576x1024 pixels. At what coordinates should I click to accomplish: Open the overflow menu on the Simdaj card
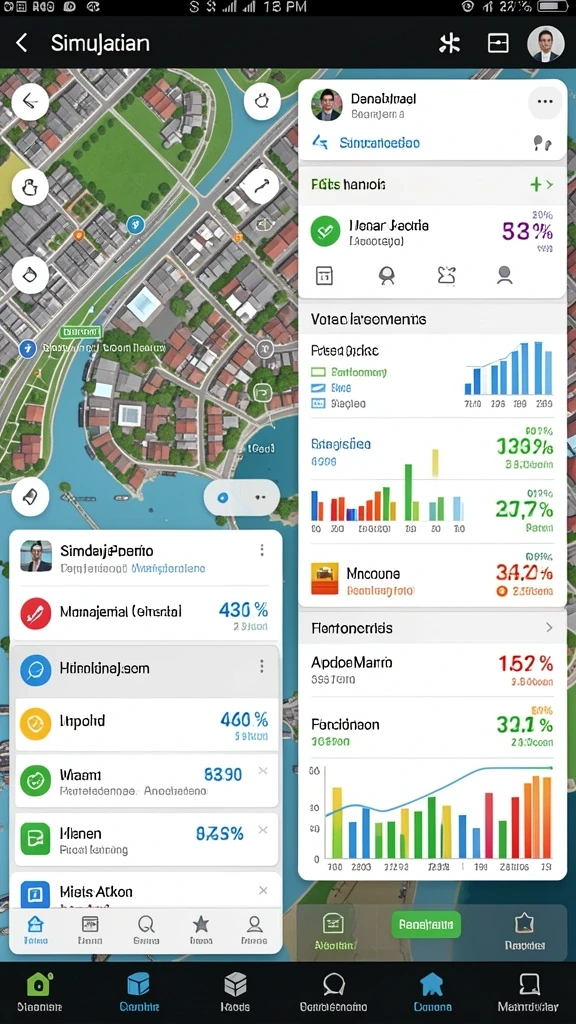click(262, 550)
